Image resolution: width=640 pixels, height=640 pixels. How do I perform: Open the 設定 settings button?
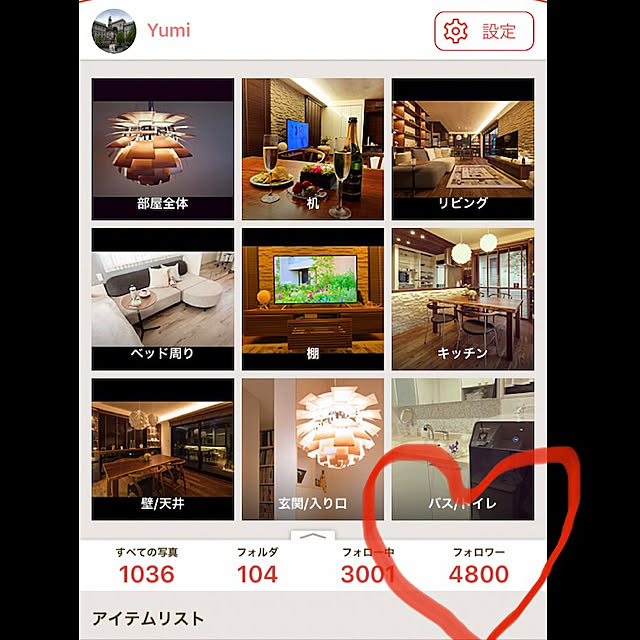484,31
